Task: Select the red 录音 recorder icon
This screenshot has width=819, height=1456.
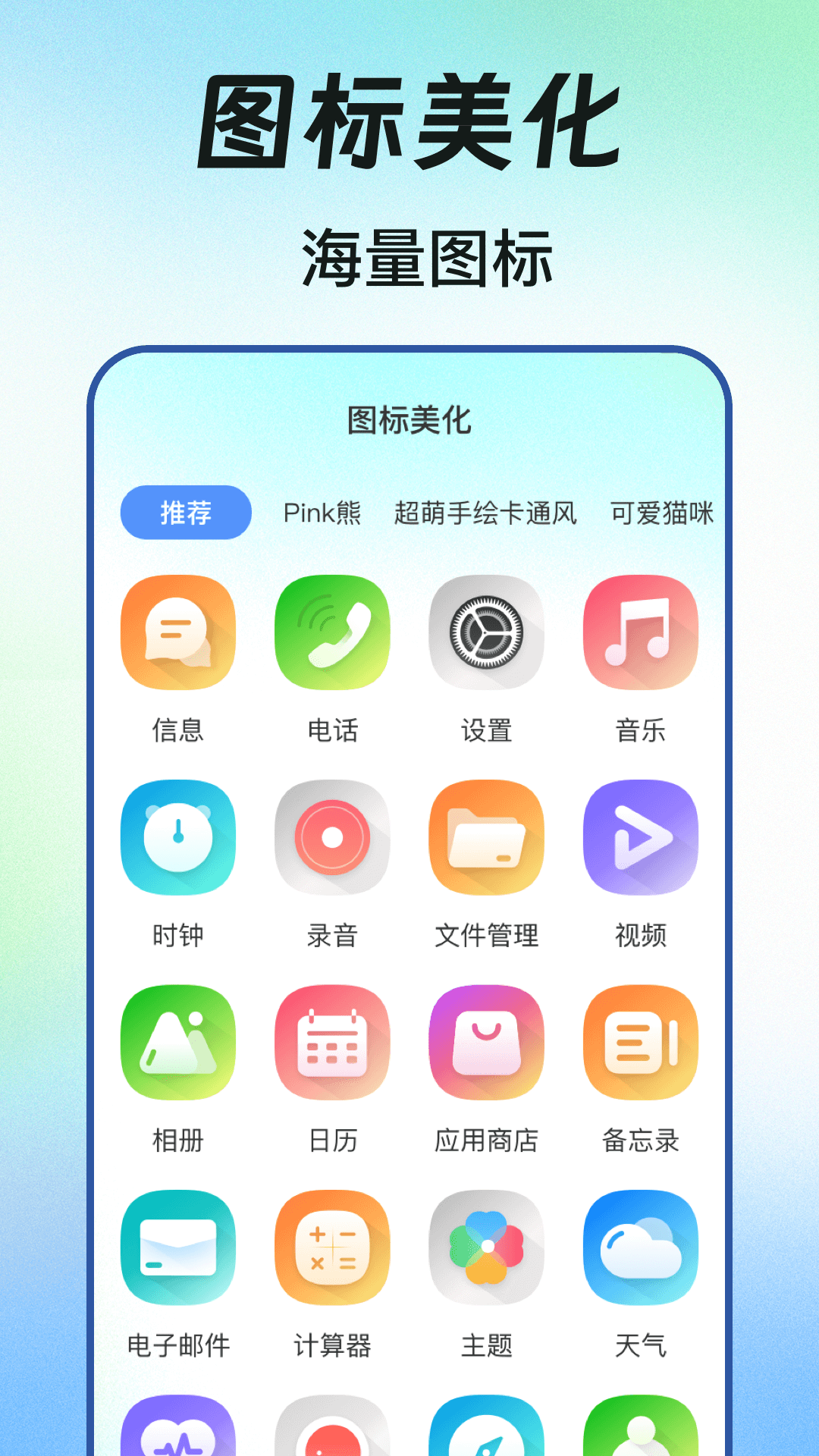Action: pyautogui.click(x=332, y=838)
